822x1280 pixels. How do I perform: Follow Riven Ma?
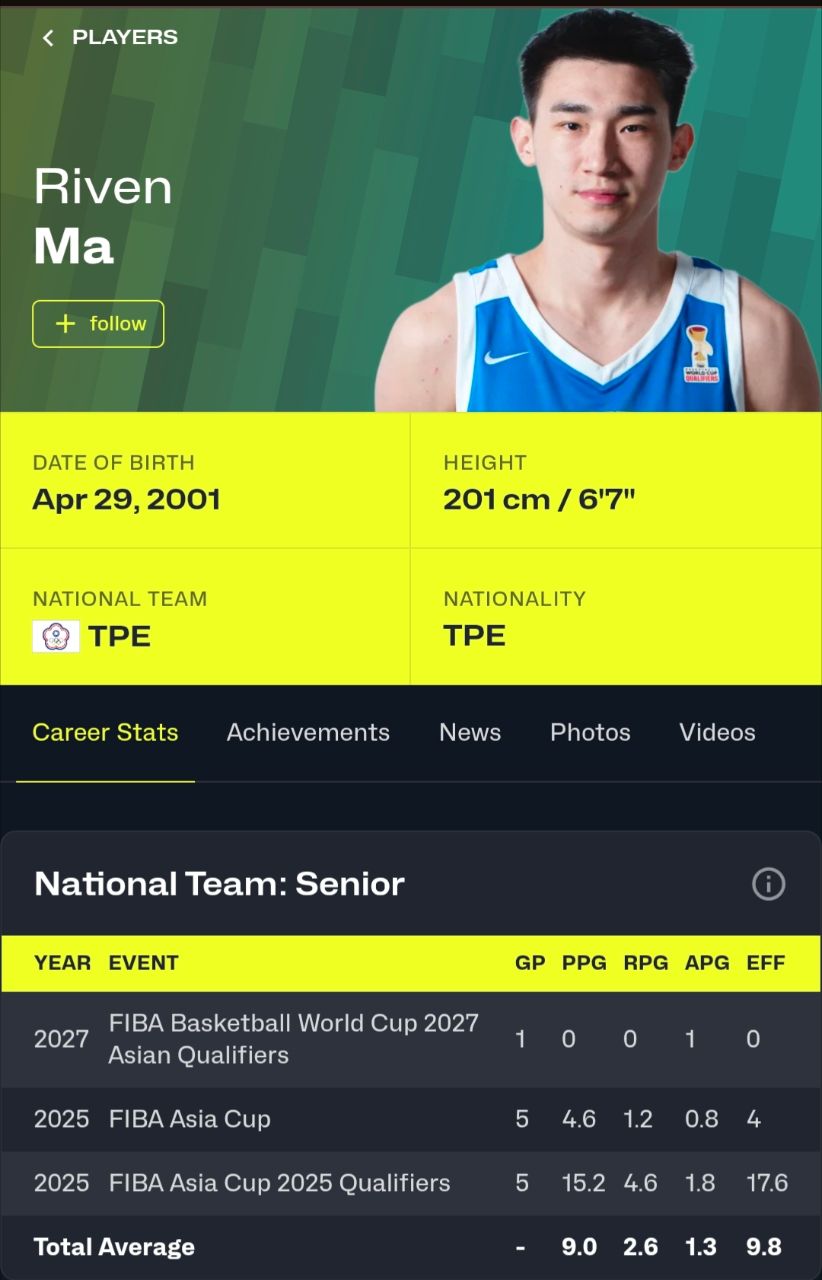tap(98, 324)
